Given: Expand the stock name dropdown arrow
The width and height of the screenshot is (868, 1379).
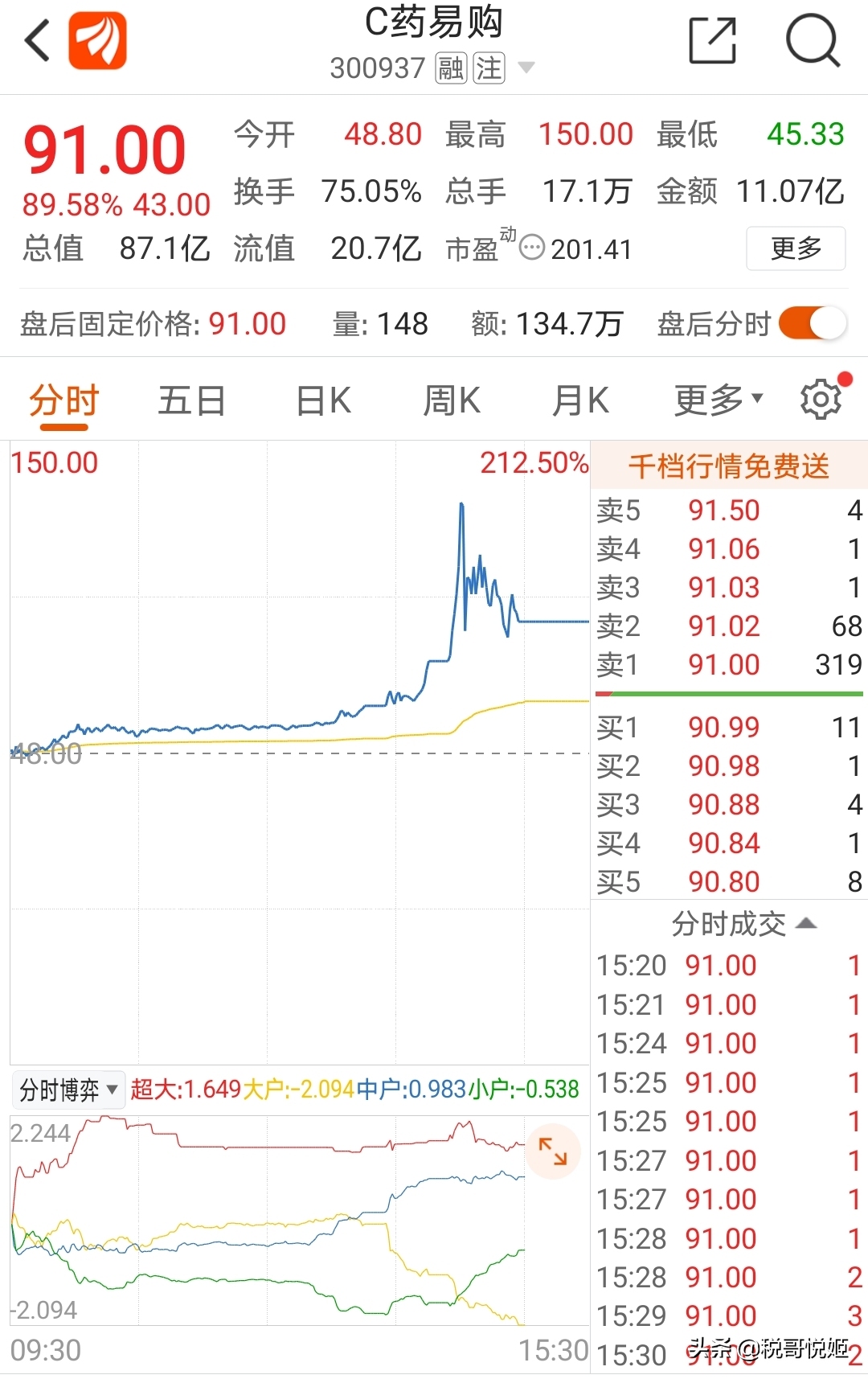Looking at the screenshot, I should point(528,68).
